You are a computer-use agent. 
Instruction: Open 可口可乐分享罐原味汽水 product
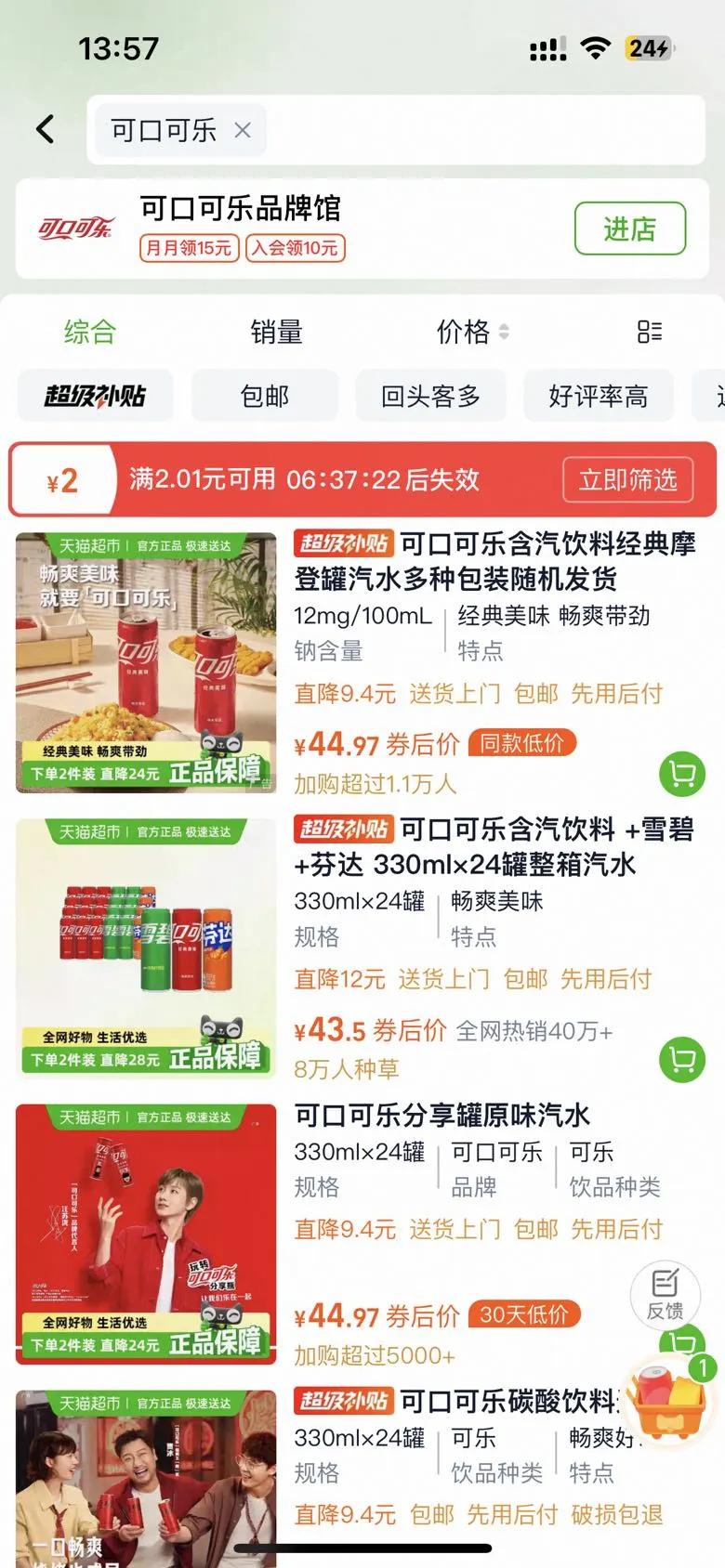point(442,1115)
